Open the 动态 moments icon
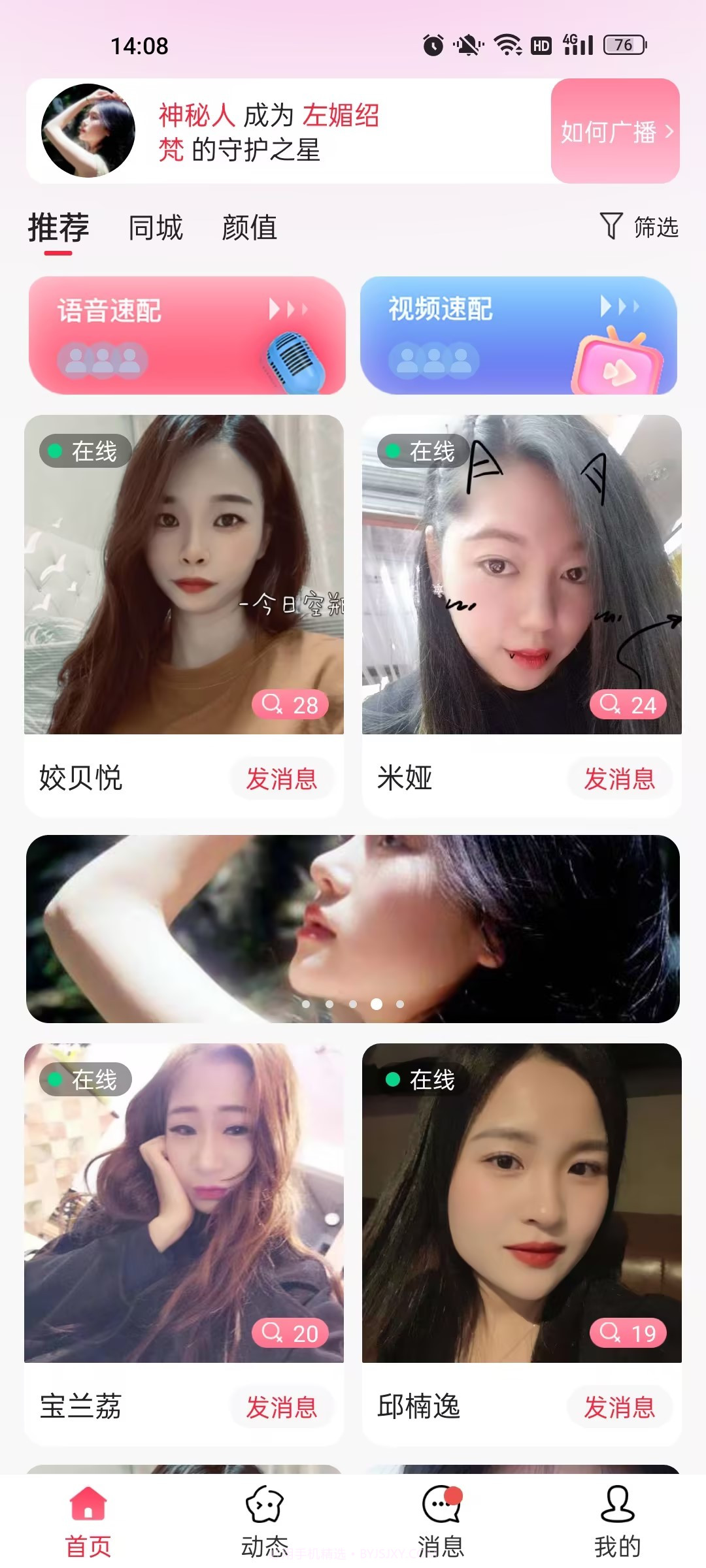706x1568 pixels. pyautogui.click(x=264, y=1504)
